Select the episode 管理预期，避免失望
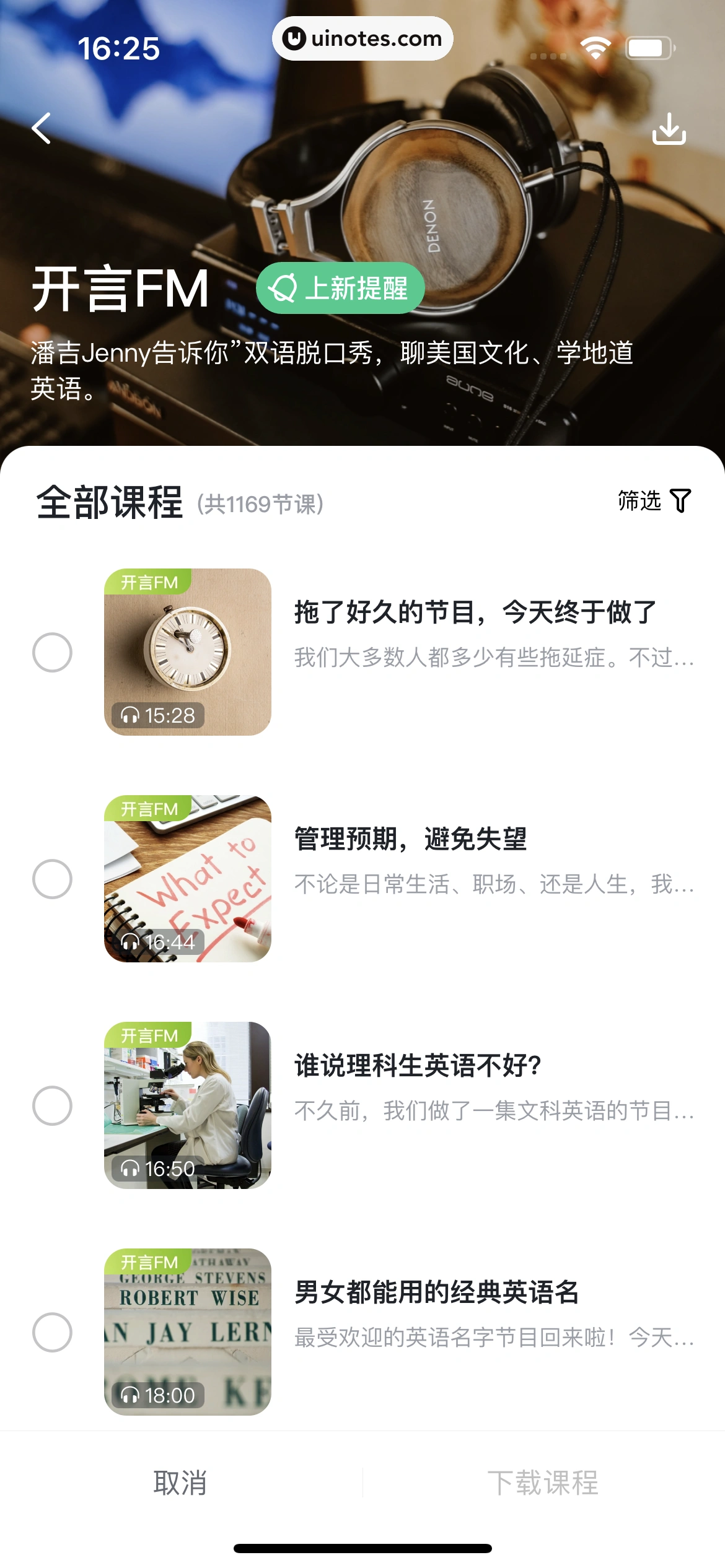The height and width of the screenshot is (1568, 725). [53, 878]
